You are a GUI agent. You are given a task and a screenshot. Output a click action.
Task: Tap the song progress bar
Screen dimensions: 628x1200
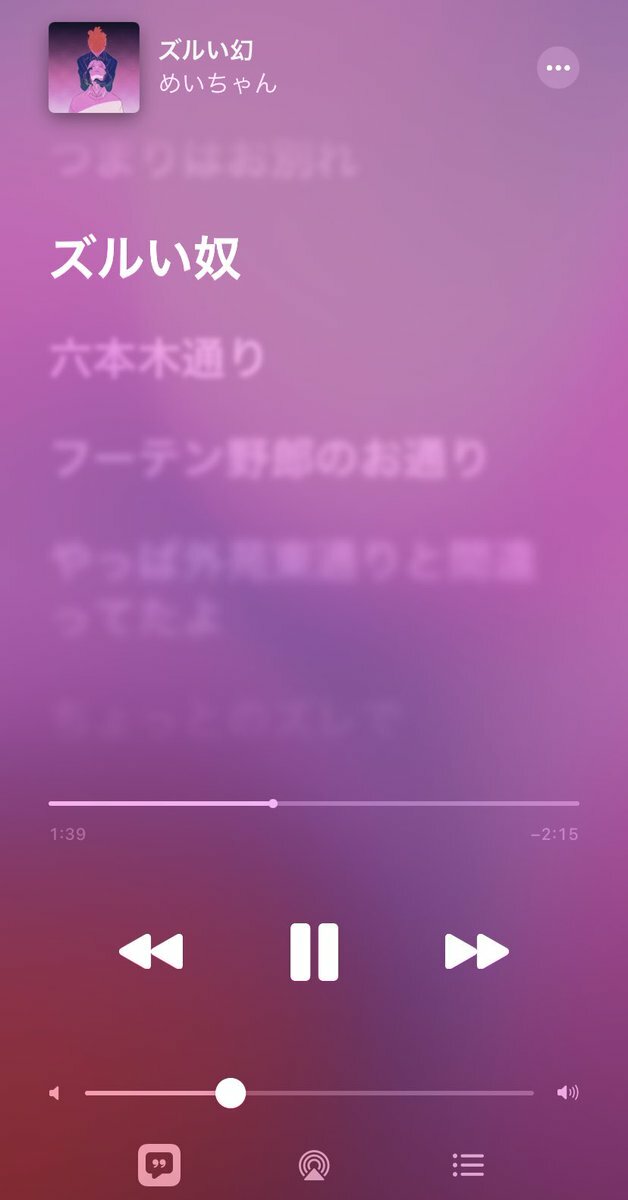(x=314, y=803)
